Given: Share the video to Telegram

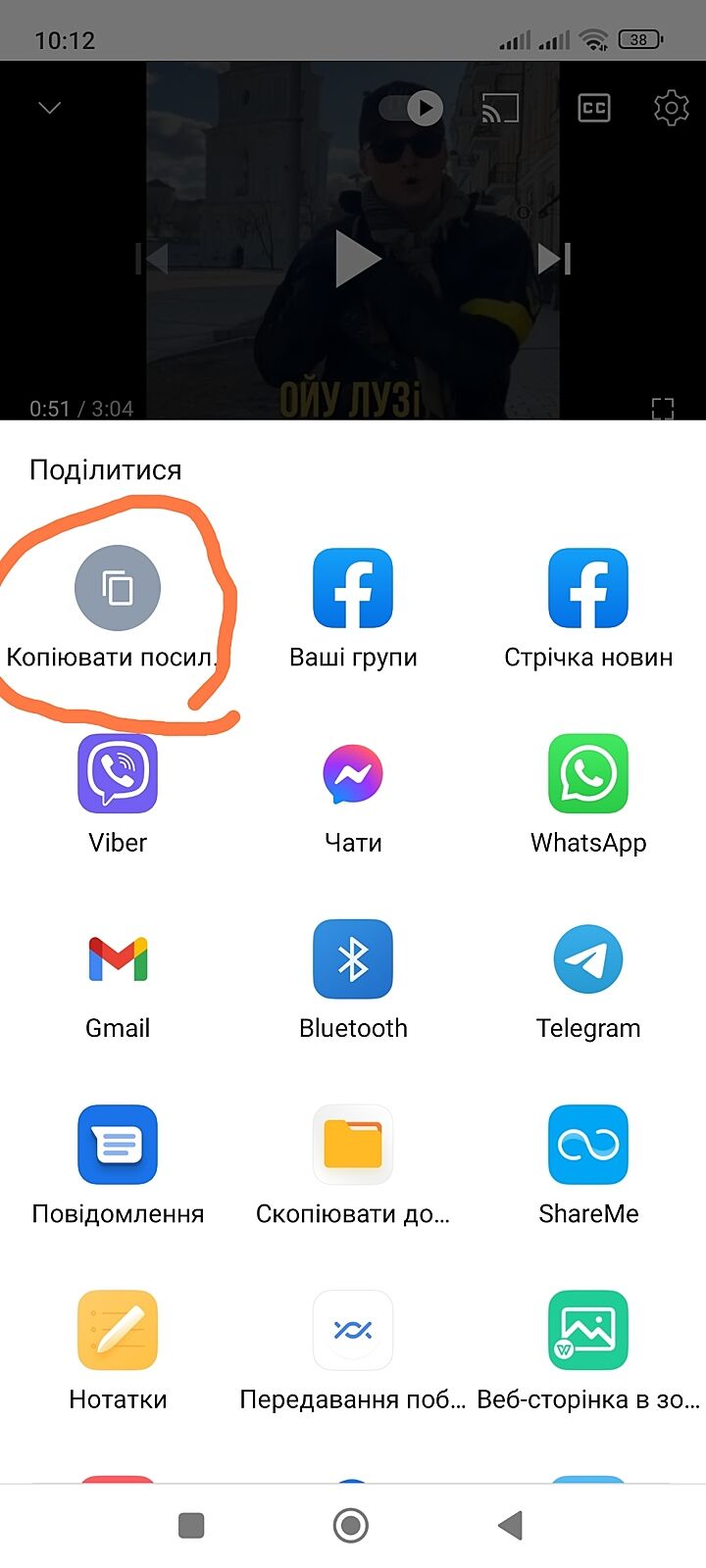Looking at the screenshot, I should pos(588,958).
